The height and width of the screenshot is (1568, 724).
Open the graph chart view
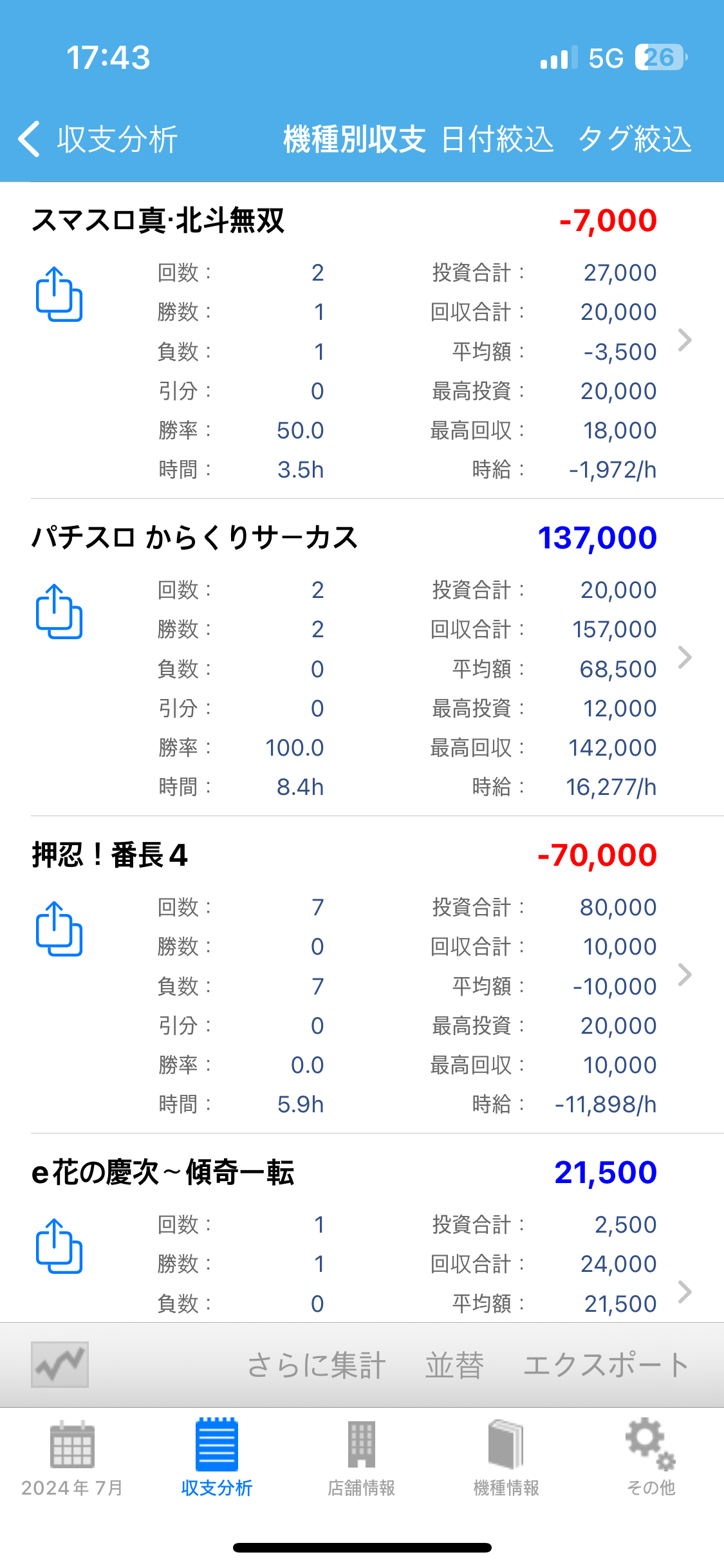(60, 1365)
